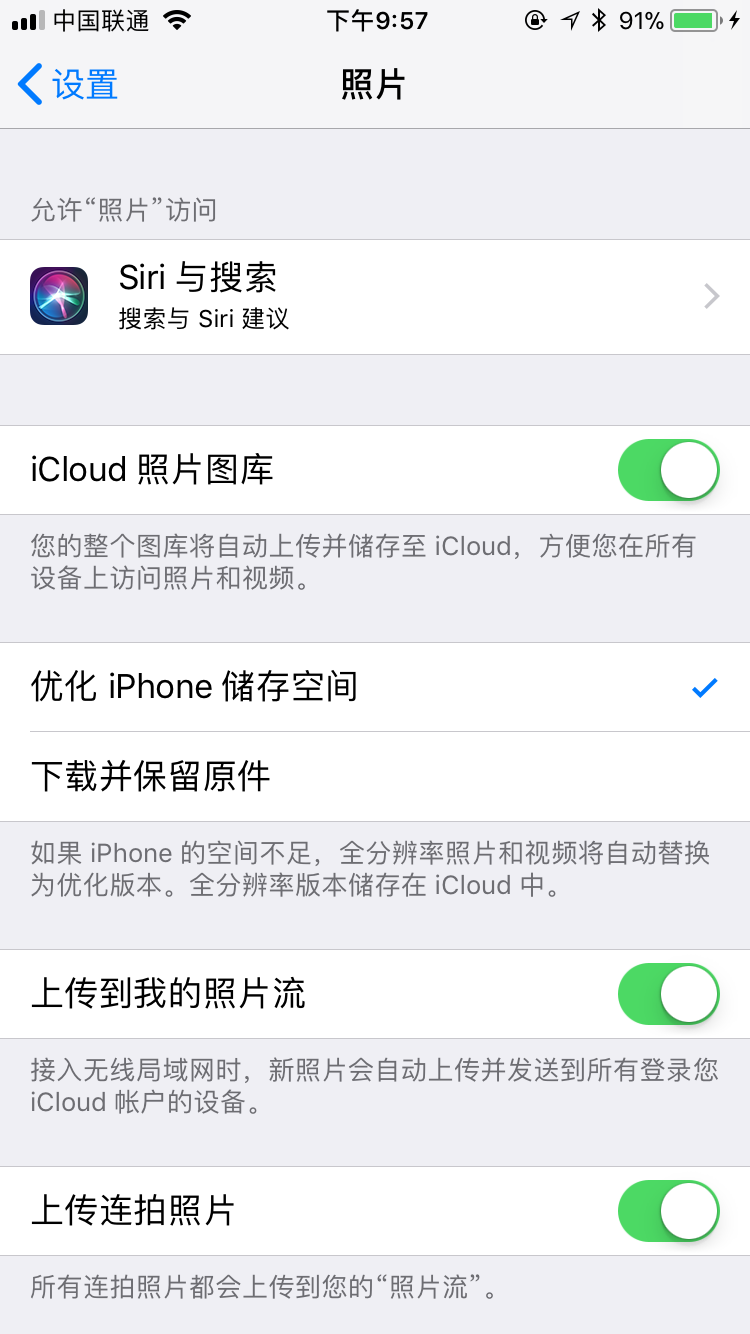Choose 下载并保留原件 option
This screenshot has width=750, height=1334.
(x=375, y=776)
